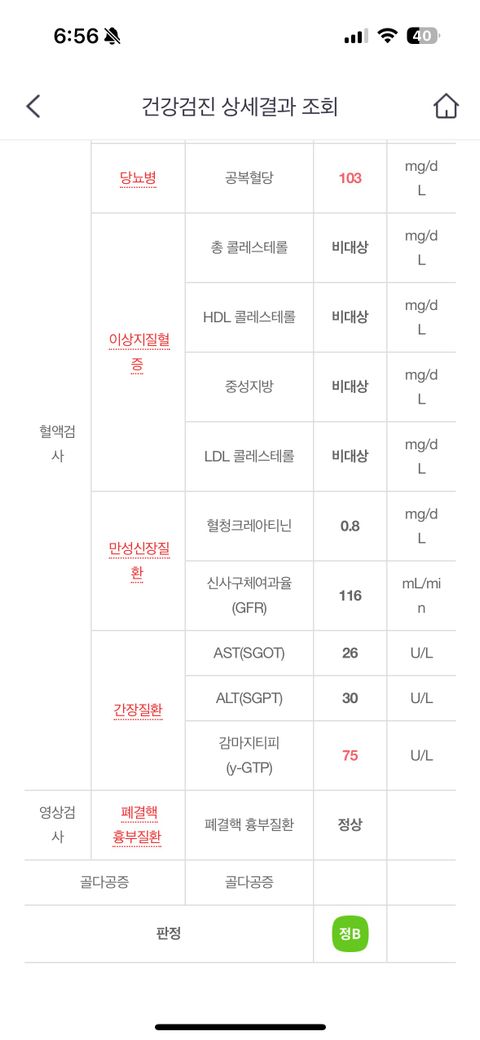Go back using the top-left arrow
480x1040 pixels.
click(x=33, y=106)
